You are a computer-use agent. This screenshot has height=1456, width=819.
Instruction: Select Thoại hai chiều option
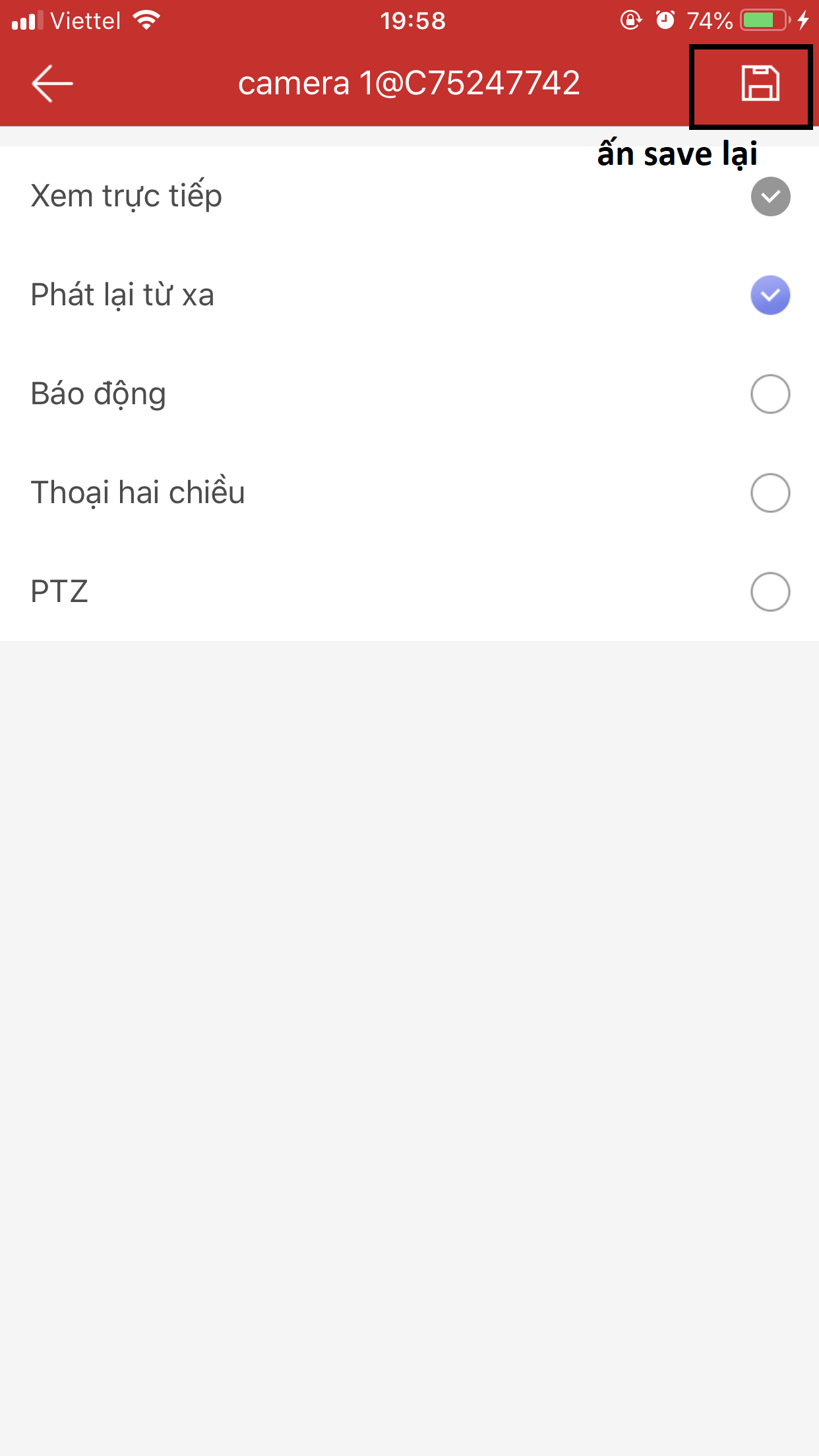[770, 493]
